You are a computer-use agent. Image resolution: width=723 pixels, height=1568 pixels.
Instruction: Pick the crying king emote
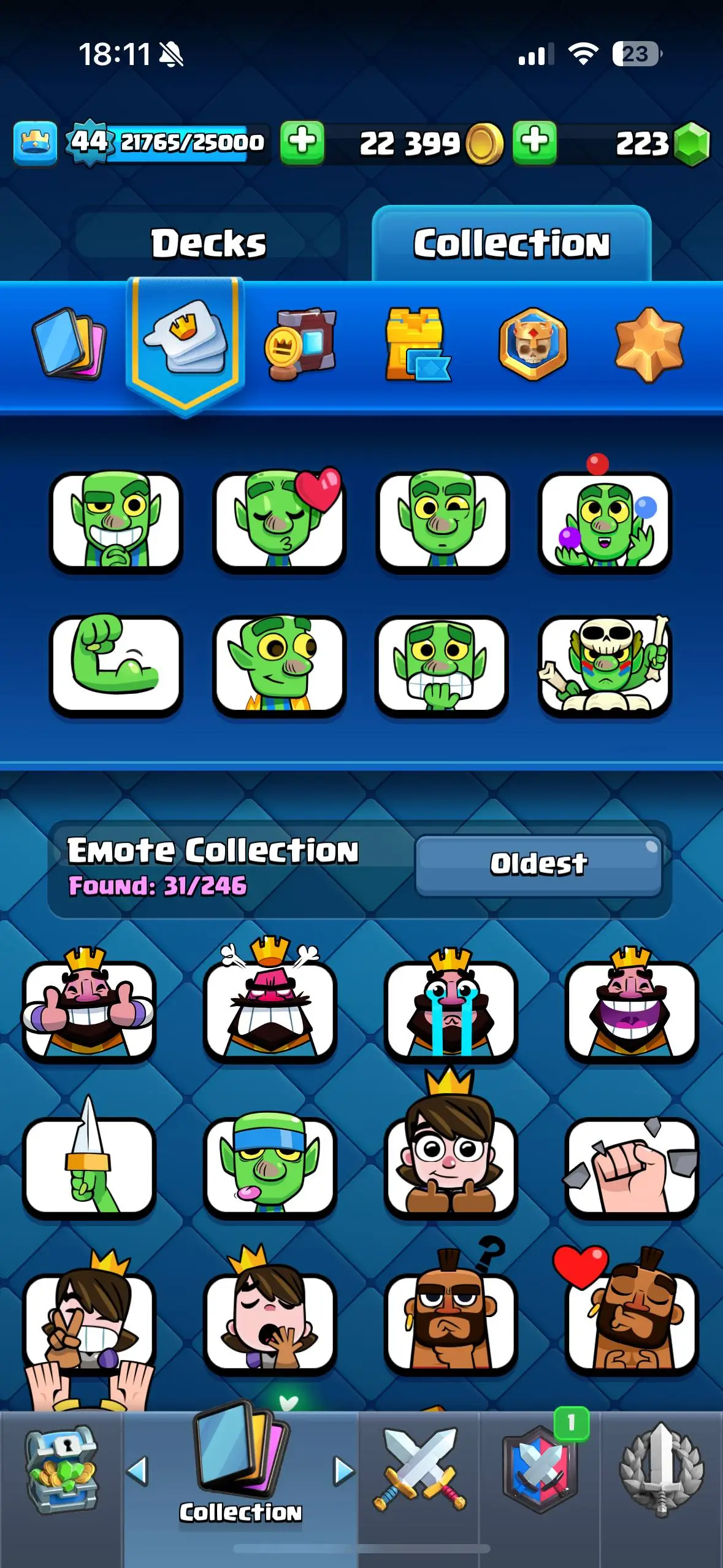[x=451, y=1009]
